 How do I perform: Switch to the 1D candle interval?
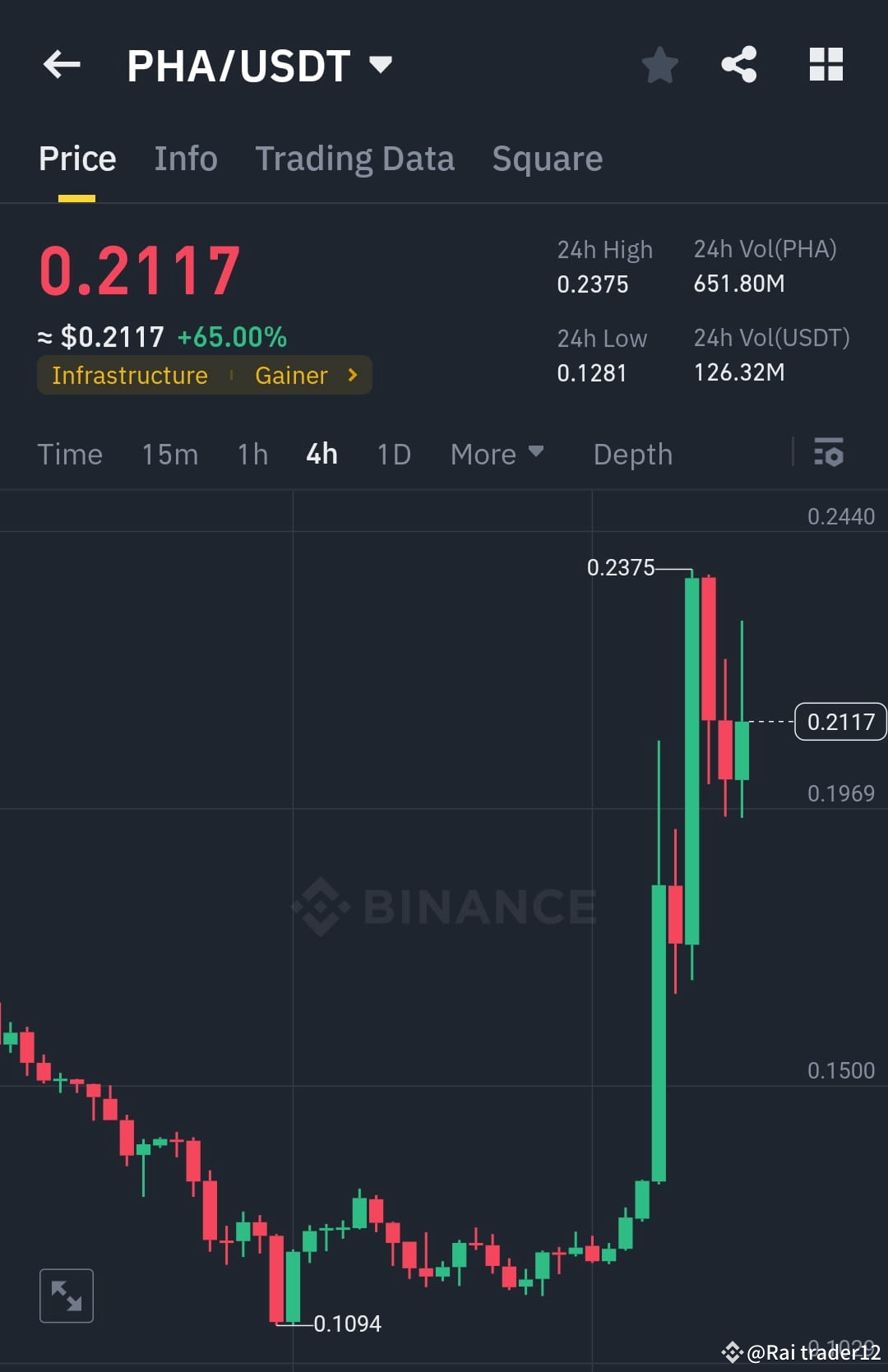pyautogui.click(x=392, y=453)
